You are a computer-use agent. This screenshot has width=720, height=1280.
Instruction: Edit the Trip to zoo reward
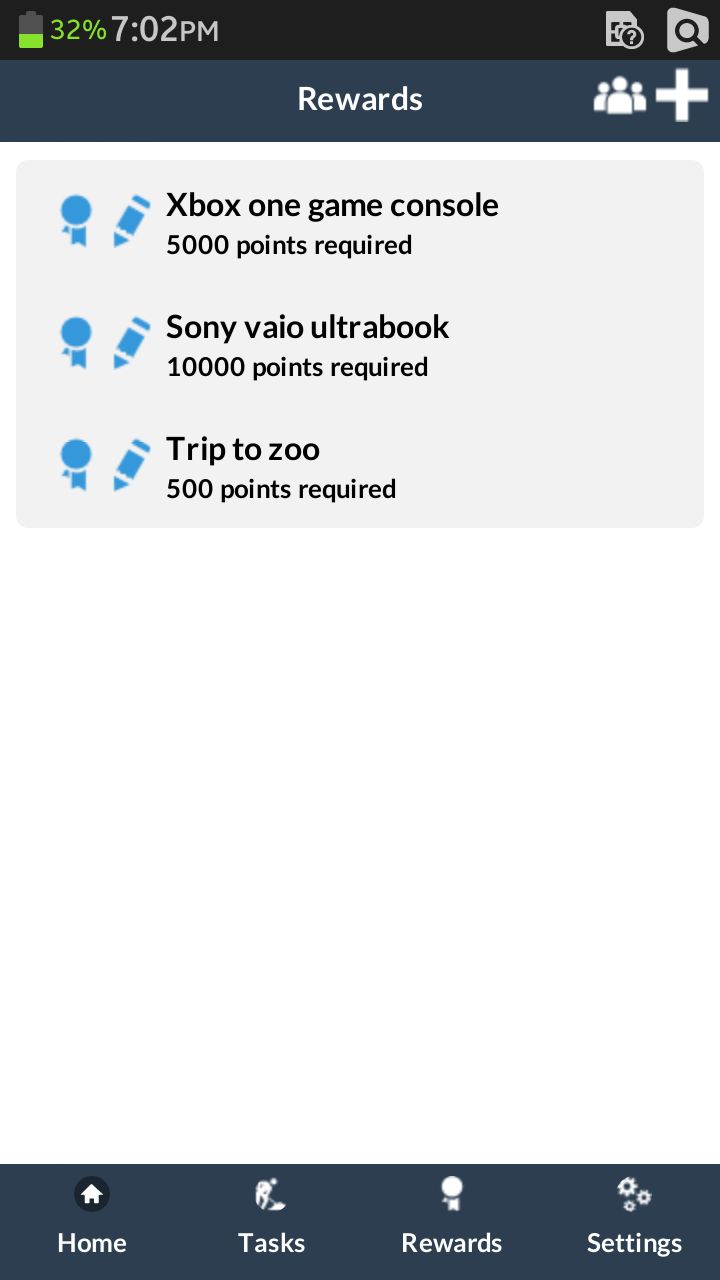click(x=131, y=465)
